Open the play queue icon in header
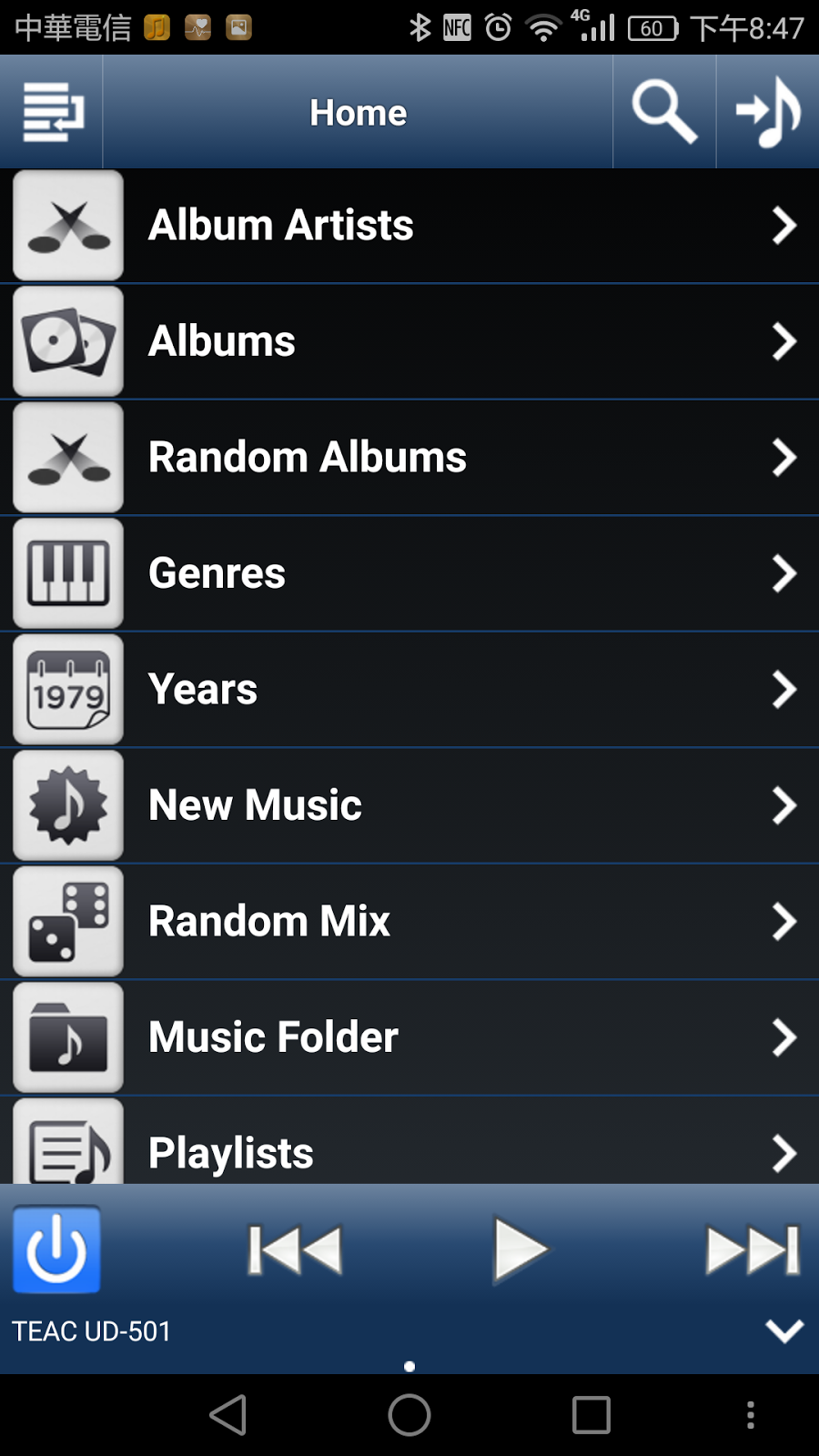 click(53, 112)
